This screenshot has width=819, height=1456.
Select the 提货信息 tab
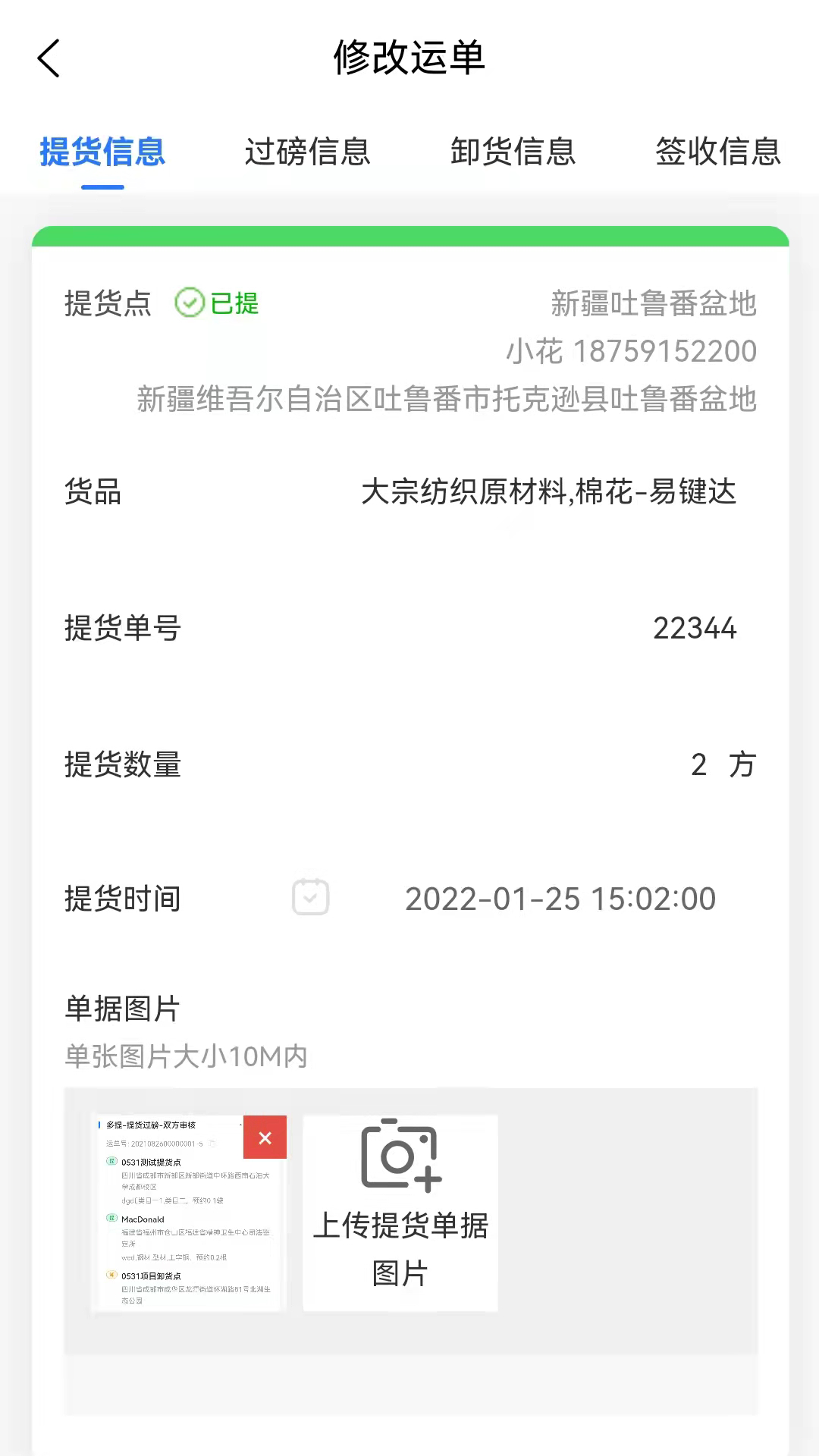(x=102, y=152)
